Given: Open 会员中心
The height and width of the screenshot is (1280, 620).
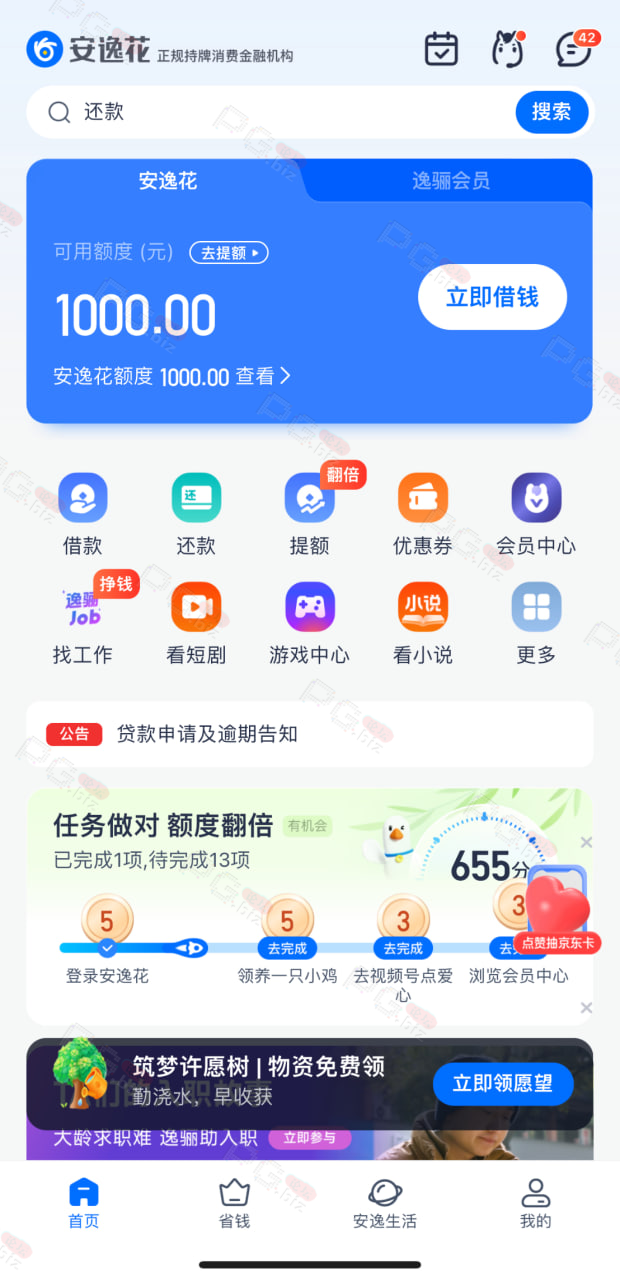Looking at the screenshot, I should click(536, 515).
